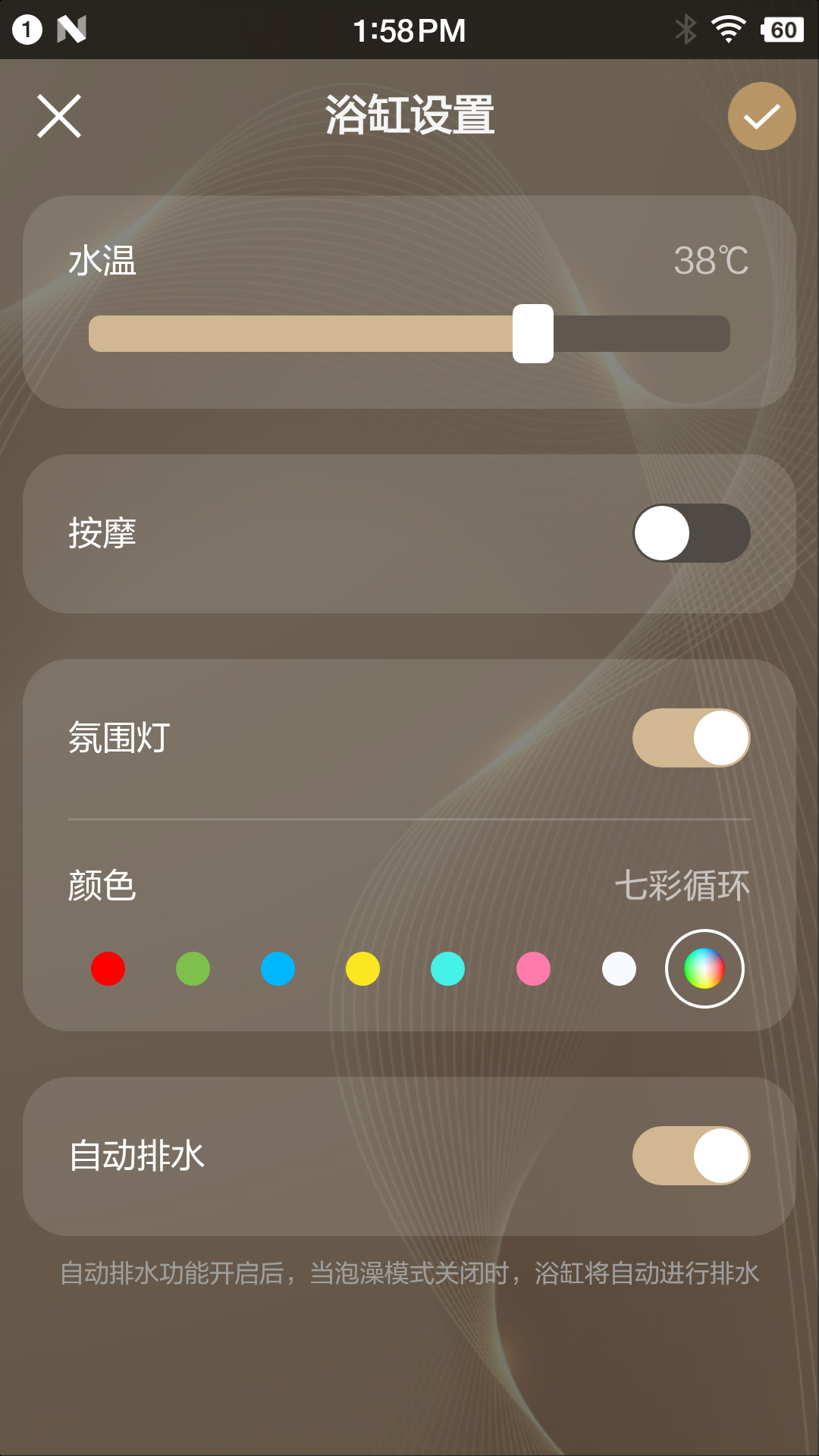
Task: Adjust the 水温 water temperature slider handle
Action: [x=533, y=332]
